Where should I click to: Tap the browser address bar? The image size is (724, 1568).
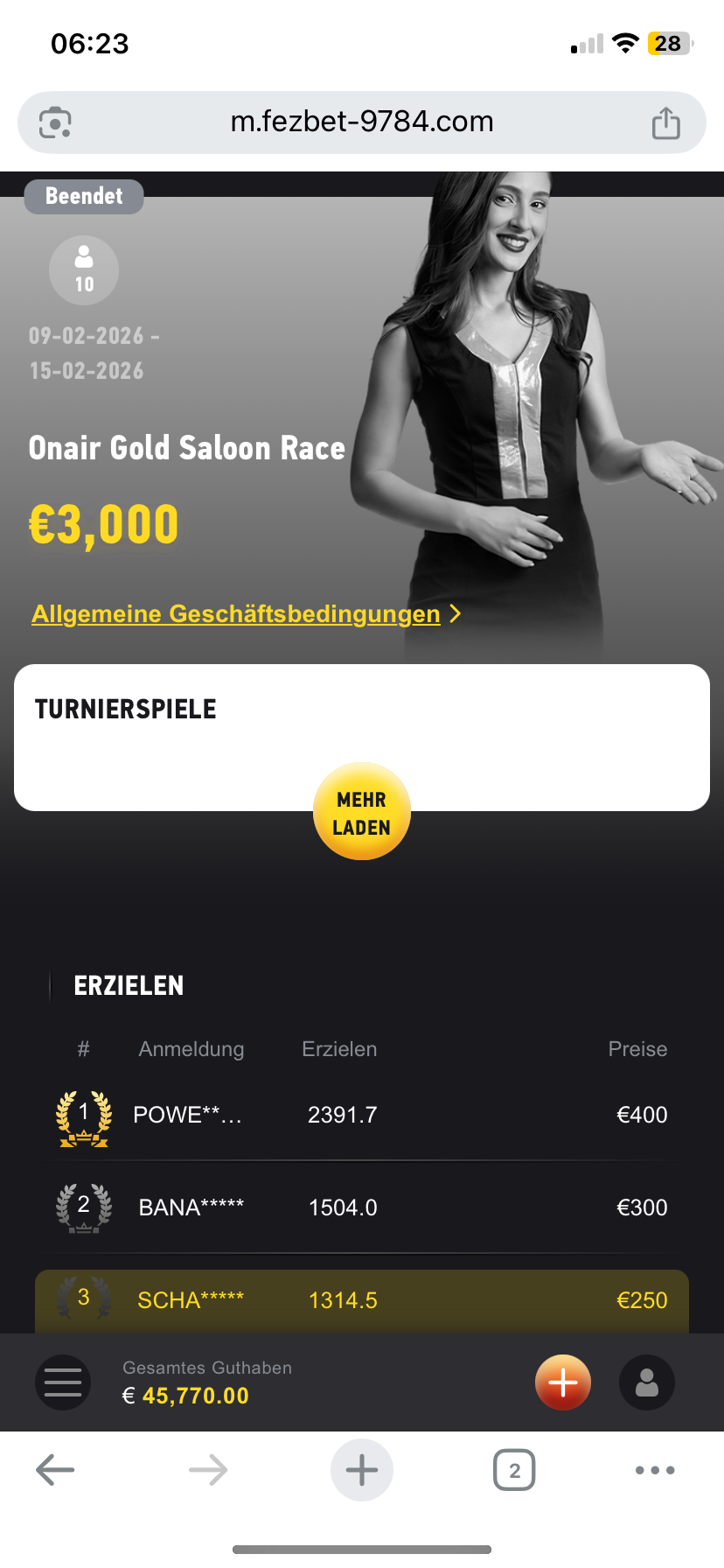pyautogui.click(x=362, y=122)
